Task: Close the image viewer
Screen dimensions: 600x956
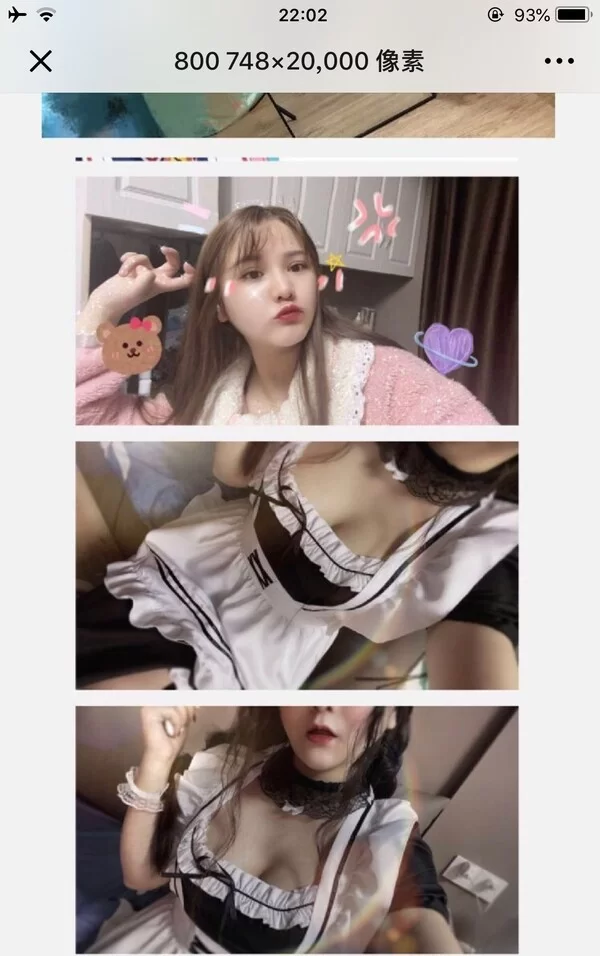Action: point(40,61)
